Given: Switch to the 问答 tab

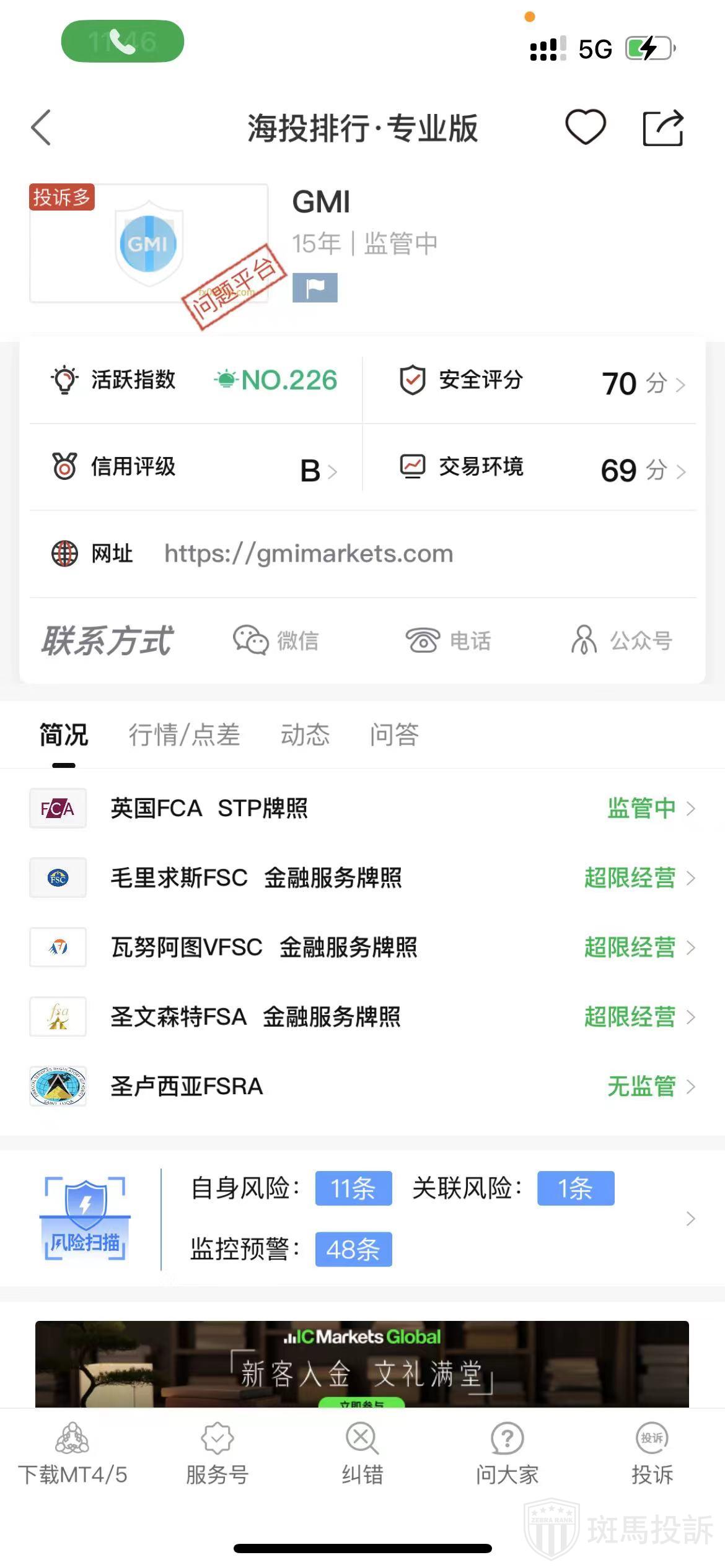Looking at the screenshot, I should tap(394, 735).
